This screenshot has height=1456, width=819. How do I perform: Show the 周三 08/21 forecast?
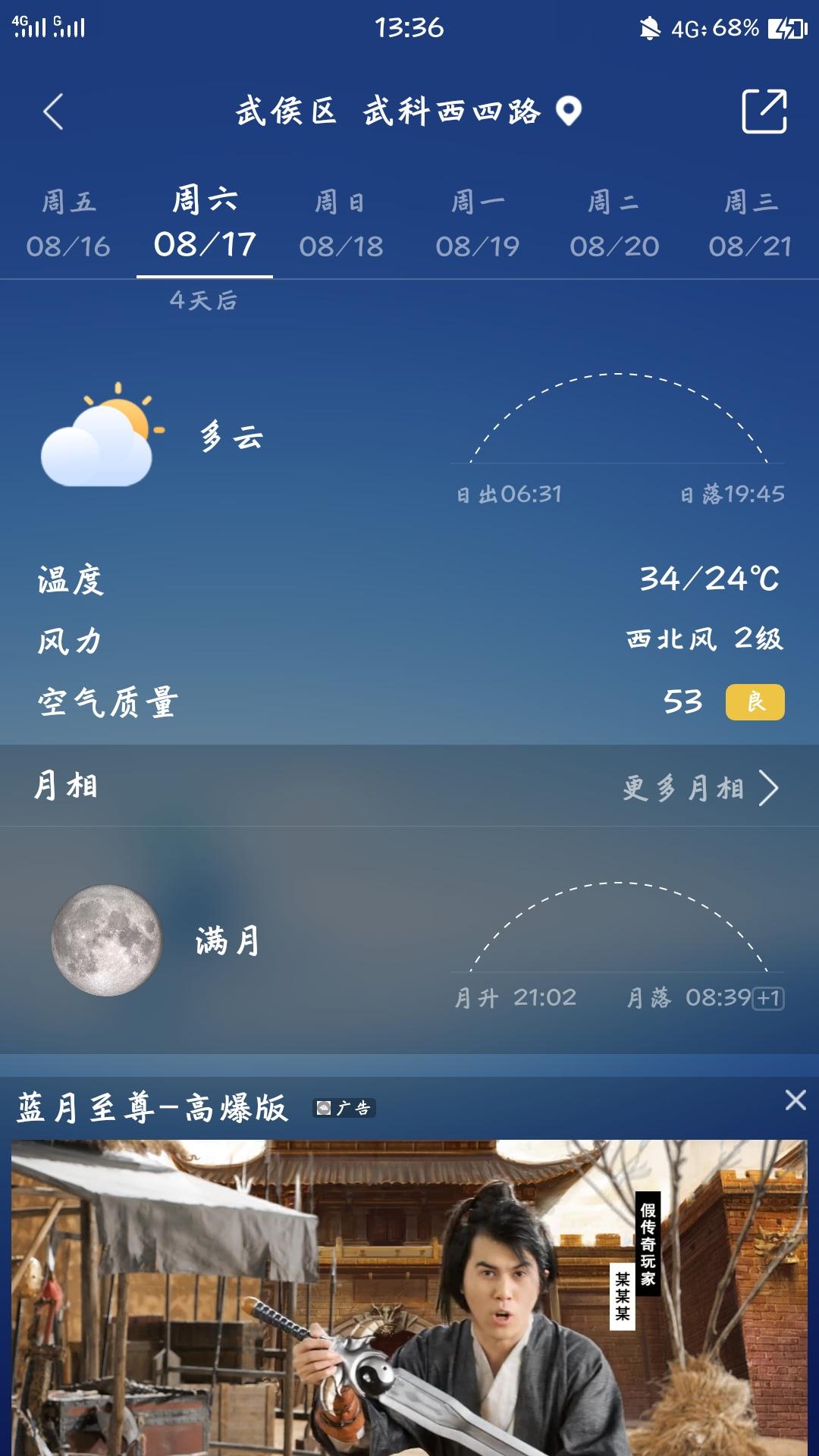750,224
